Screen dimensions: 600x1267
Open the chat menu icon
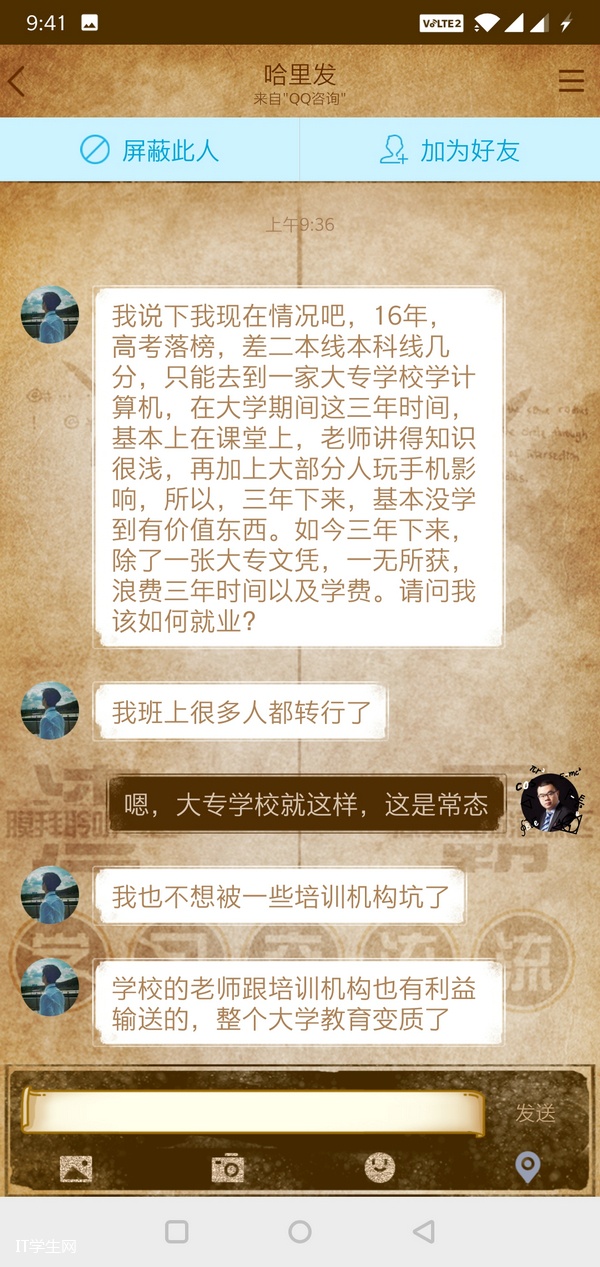tap(571, 81)
